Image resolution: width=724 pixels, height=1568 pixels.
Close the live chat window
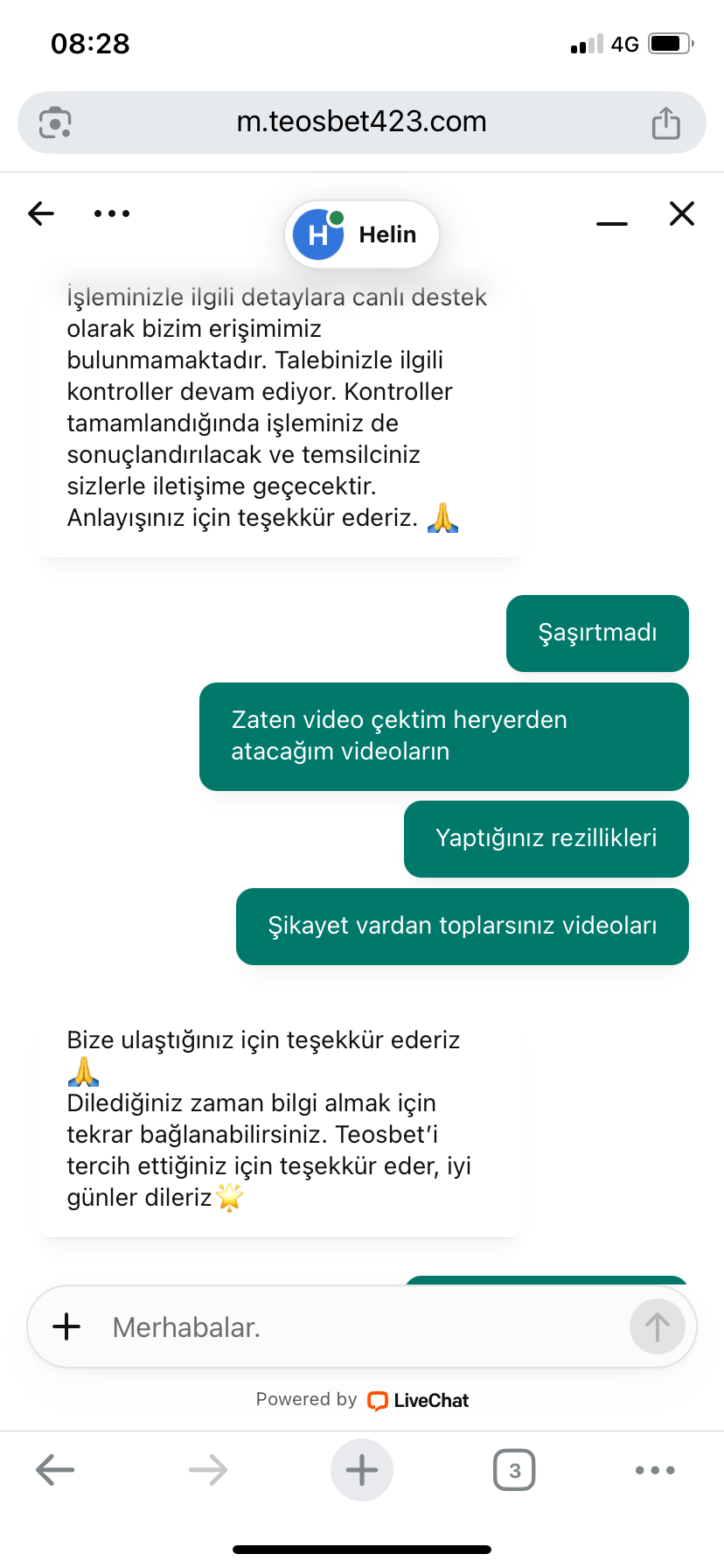pos(682,213)
